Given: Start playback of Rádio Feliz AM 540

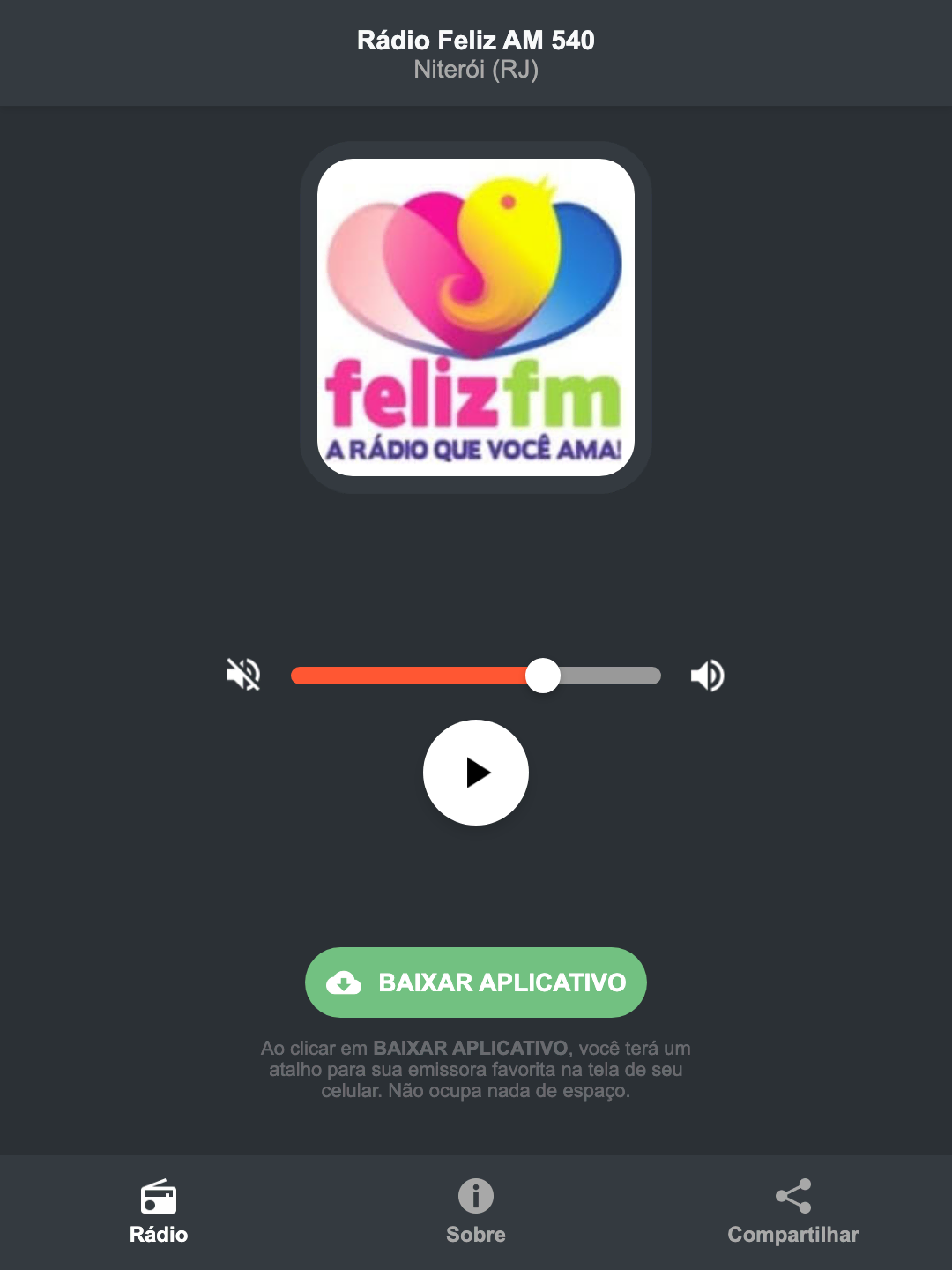Looking at the screenshot, I should point(475,773).
